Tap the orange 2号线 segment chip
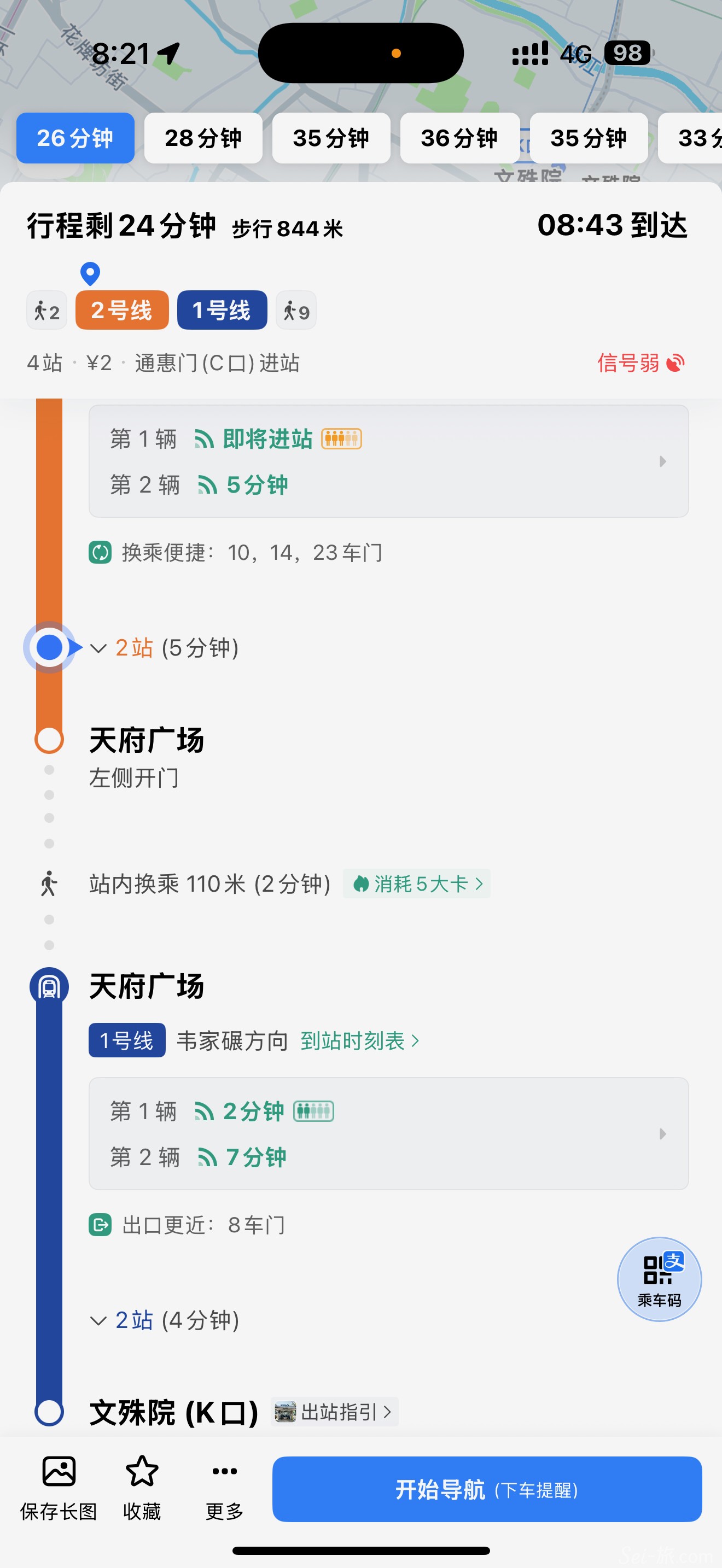722x1568 pixels. coord(122,311)
